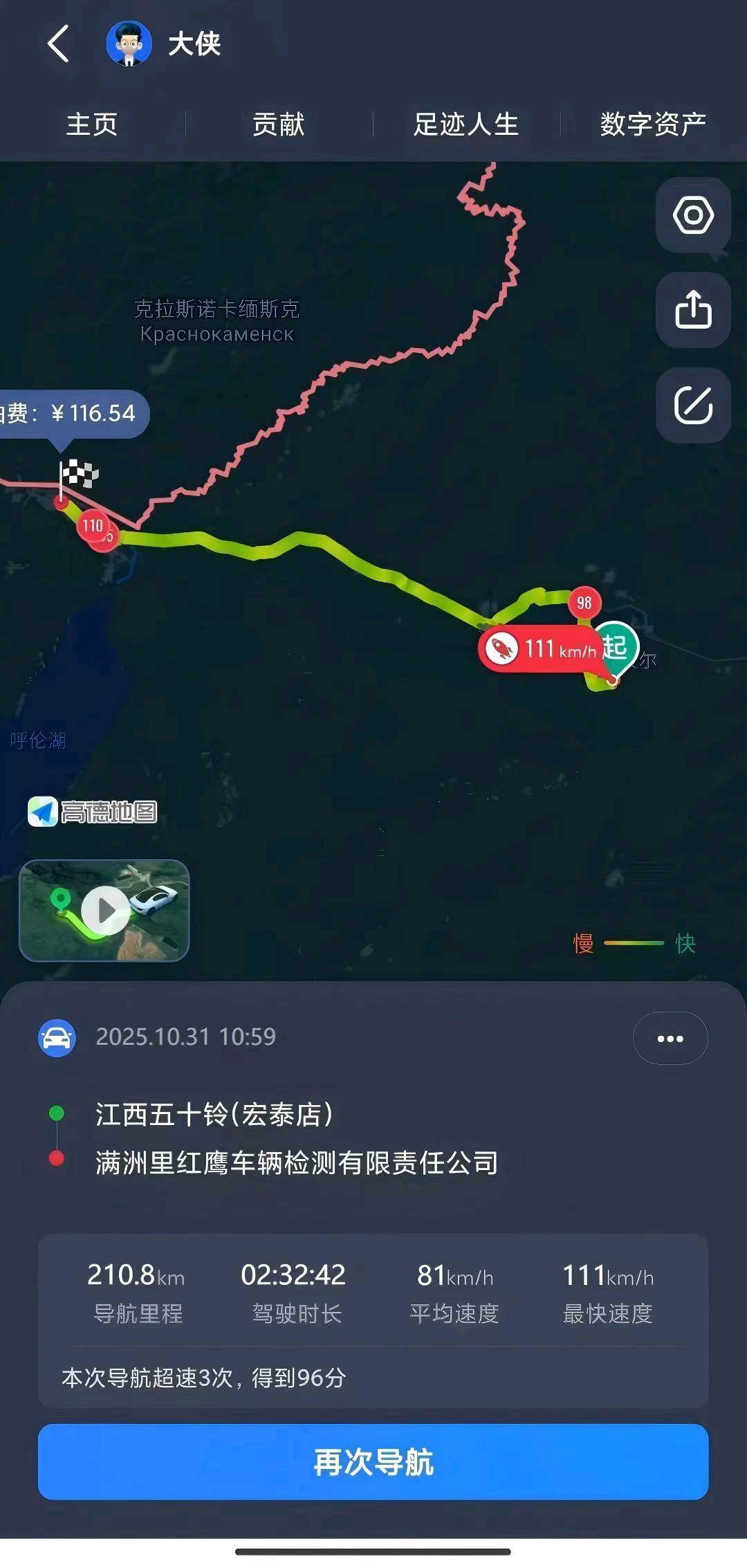
Task: Tap the fuel cost ¥116.54 bubble
Action: [x=73, y=414]
